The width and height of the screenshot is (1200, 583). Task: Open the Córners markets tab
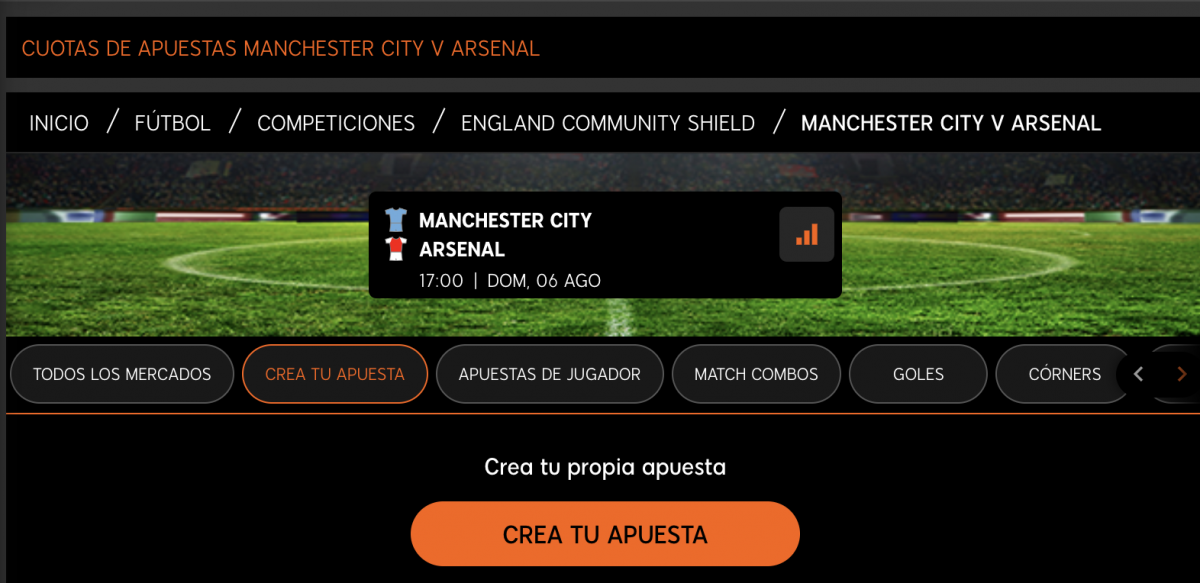coord(1064,374)
